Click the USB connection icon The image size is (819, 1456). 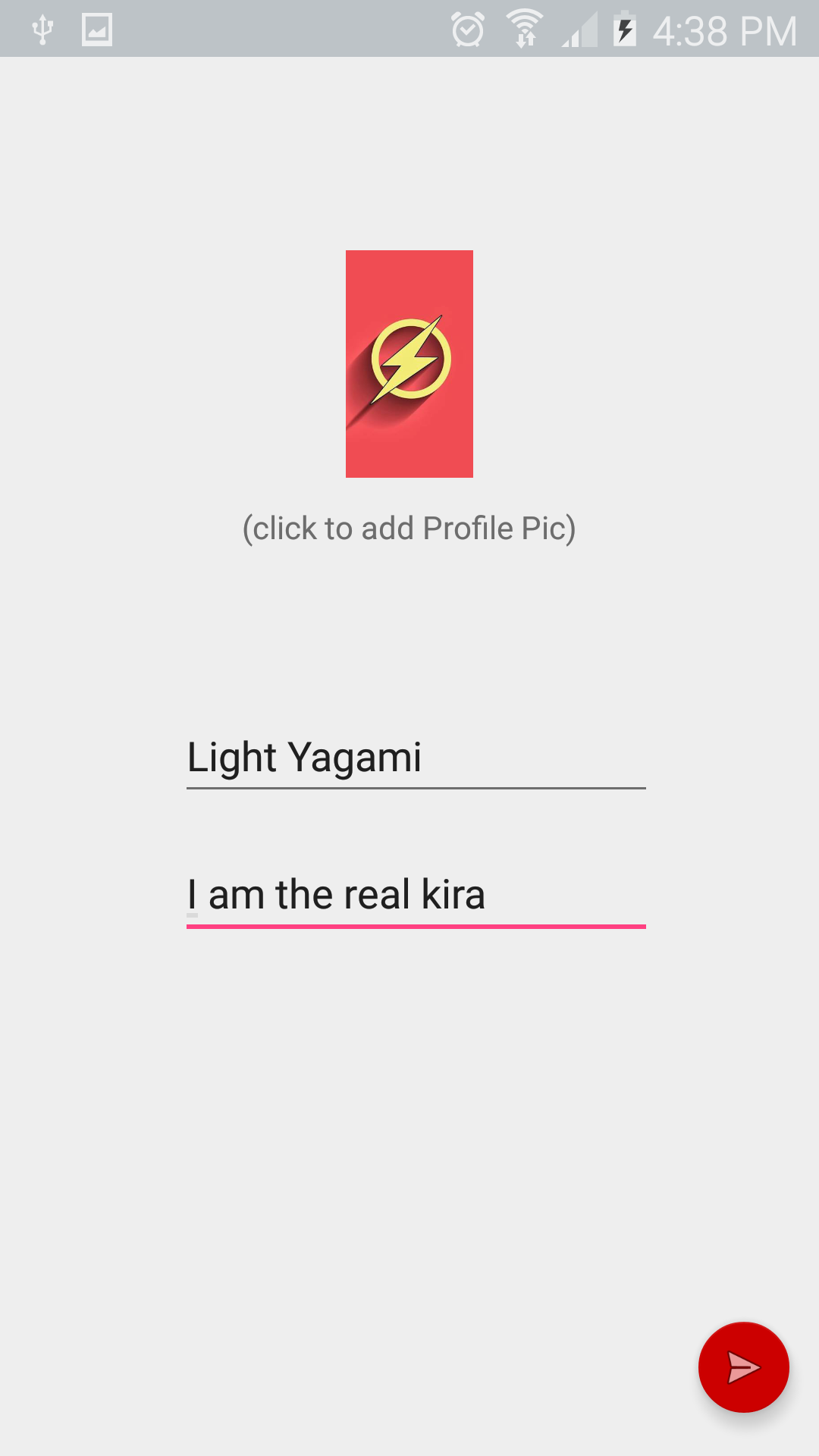coord(43,29)
